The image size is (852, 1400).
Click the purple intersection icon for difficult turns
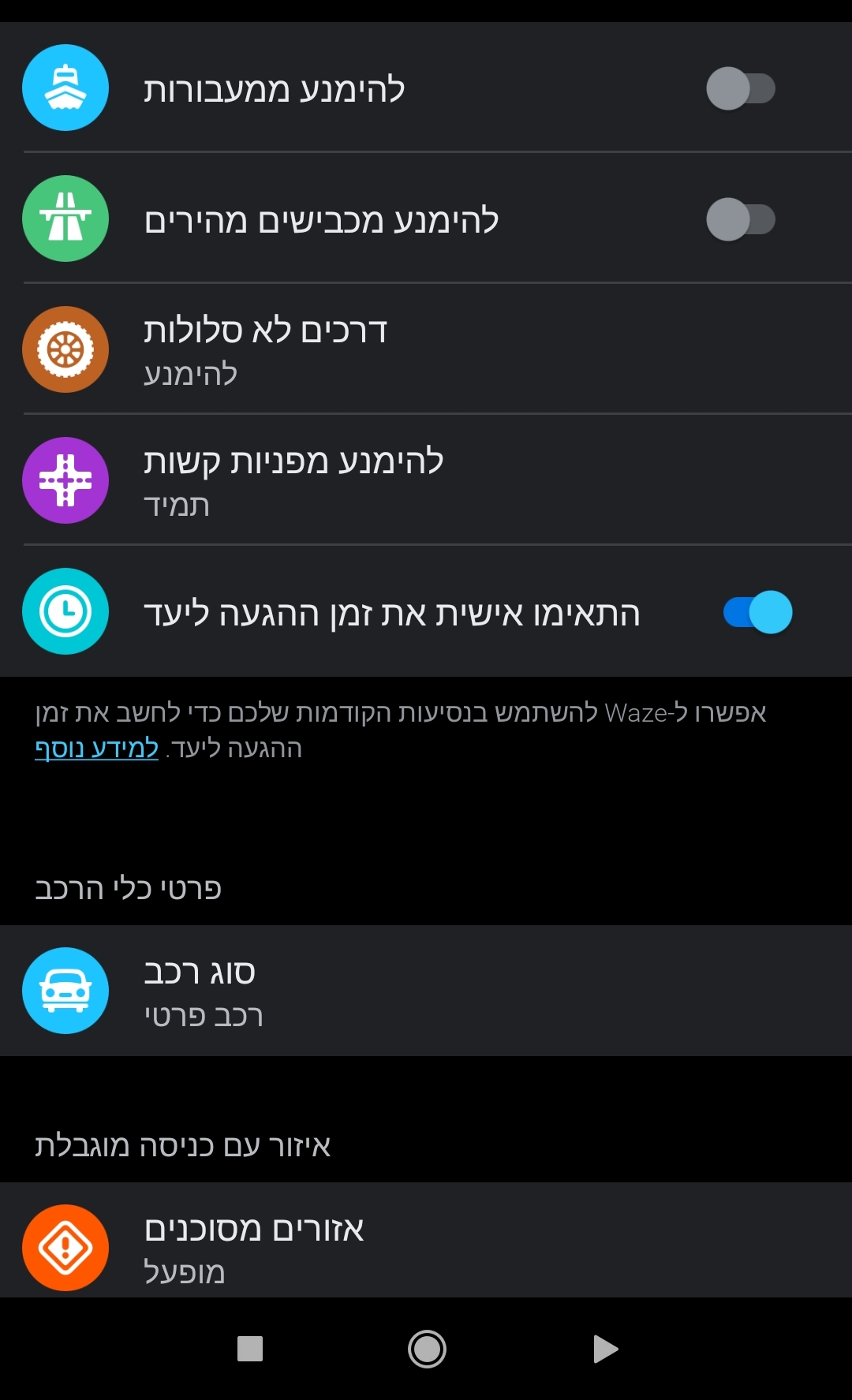pos(65,480)
